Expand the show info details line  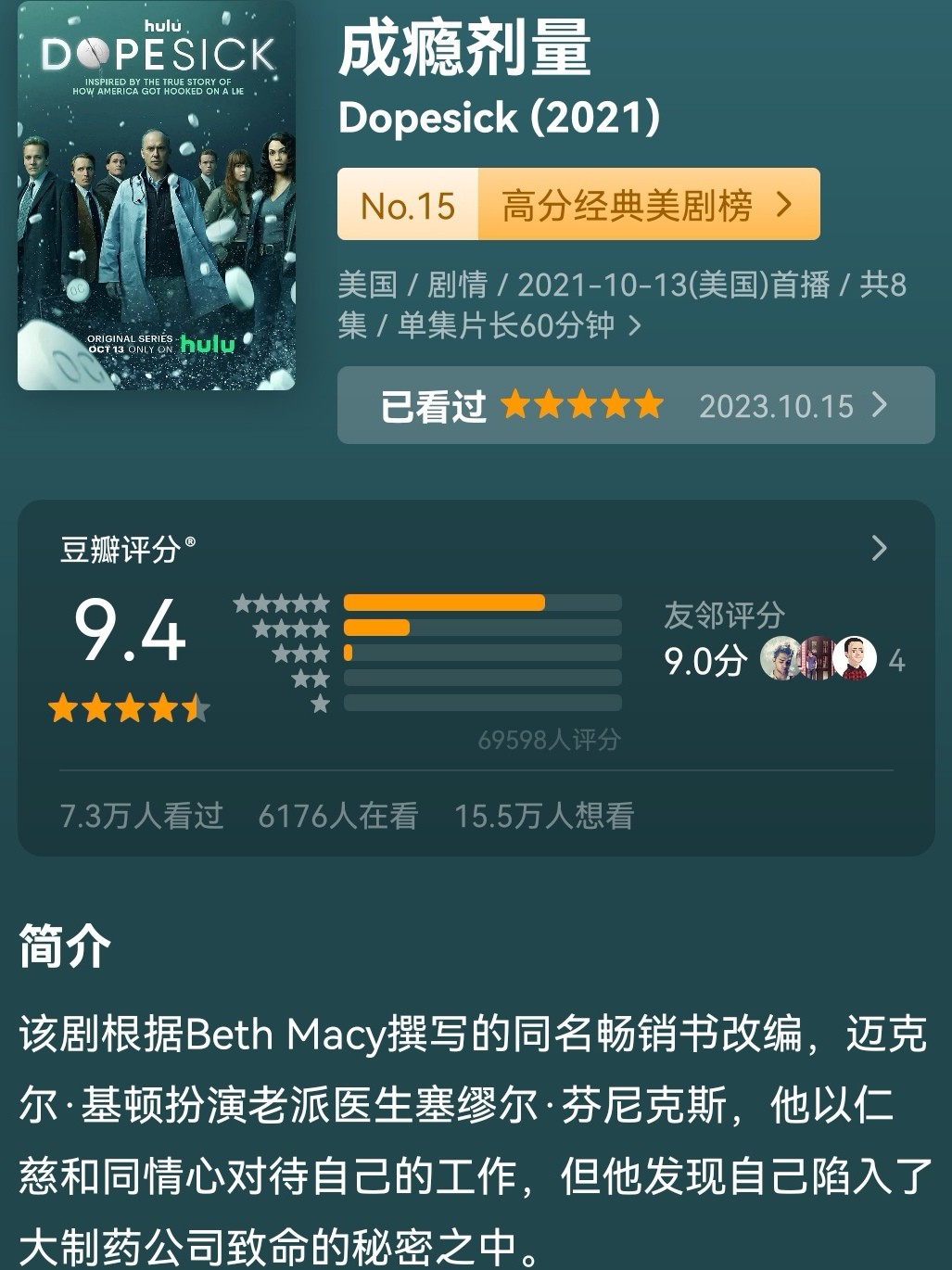click(634, 325)
